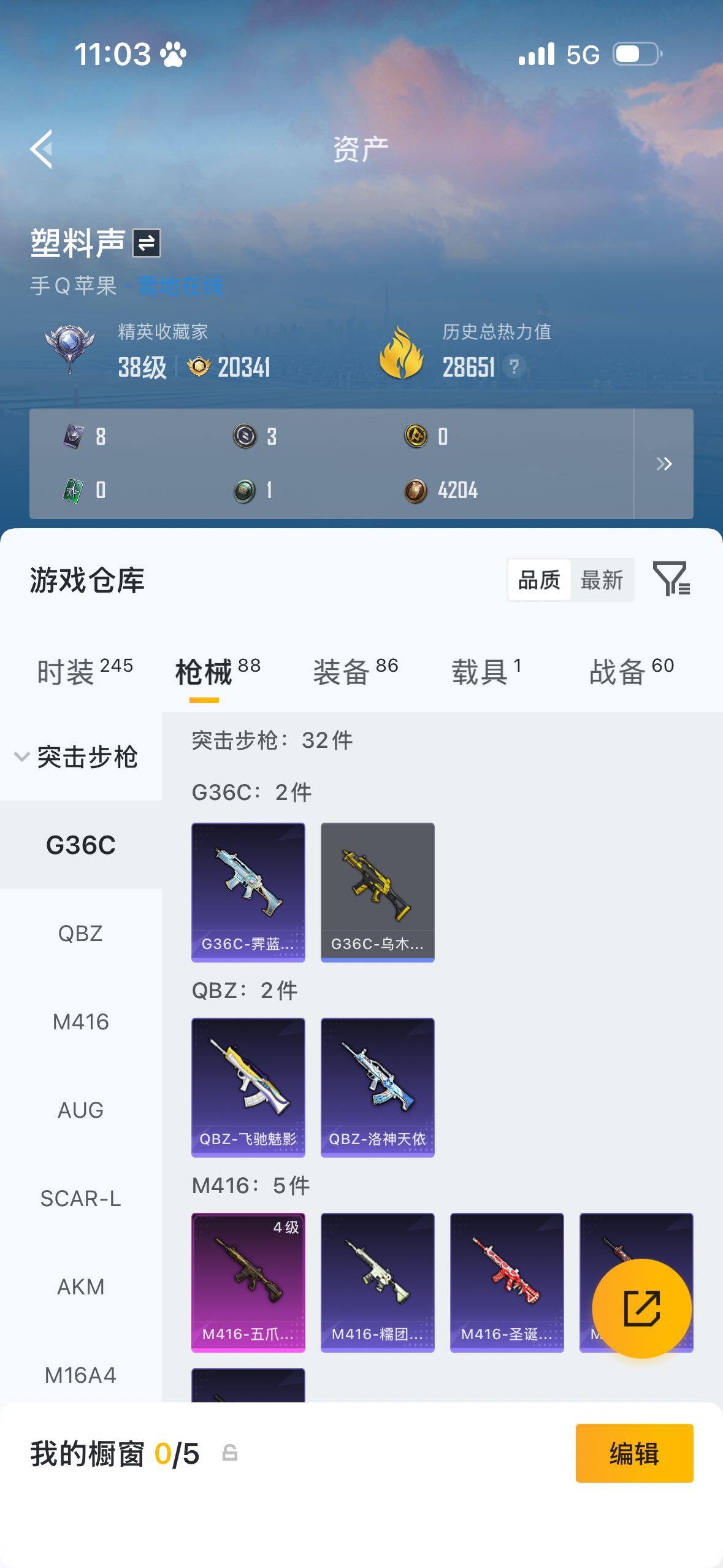Tap the swap icon next to 塑料声

tap(145, 243)
